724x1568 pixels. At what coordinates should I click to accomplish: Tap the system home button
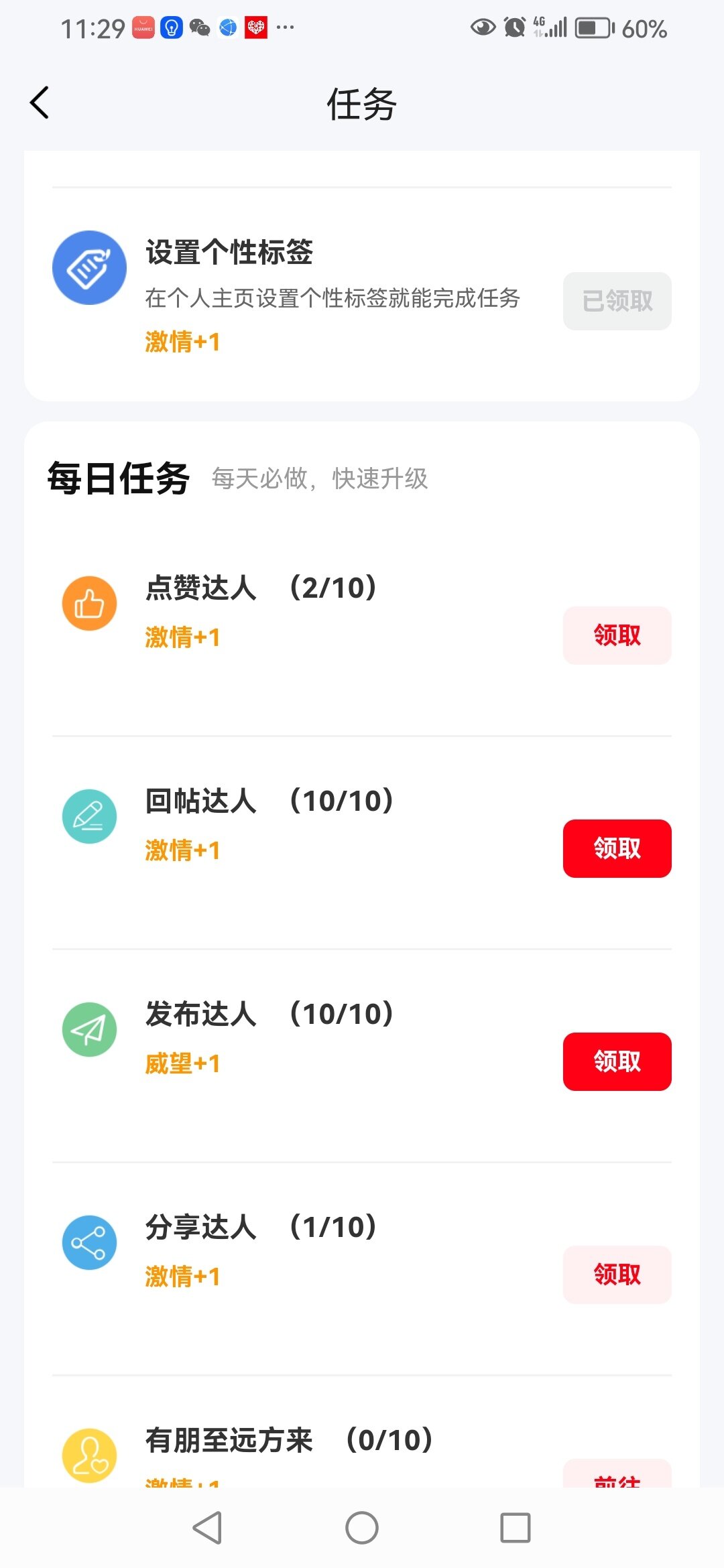(362, 1528)
